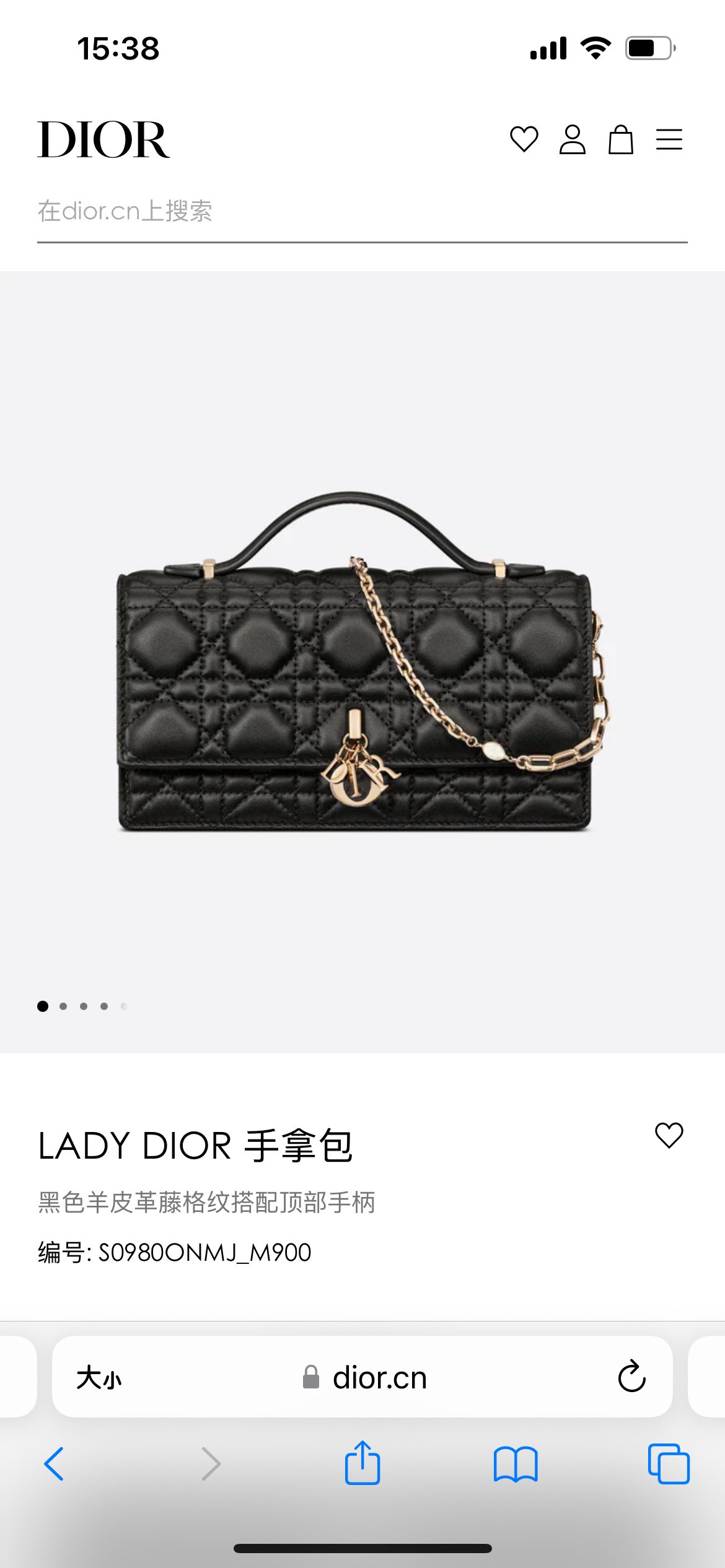Open Safari bookmarks
The height and width of the screenshot is (1568, 725).
(x=516, y=1464)
